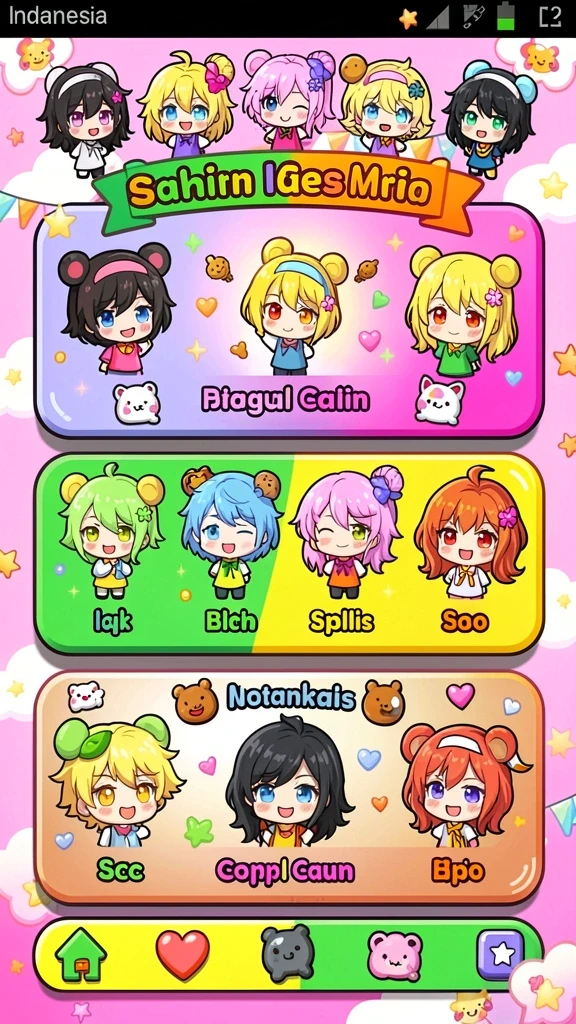Viewport: 576px width, 1024px height.
Task: Select the black-haired Coppl Caun character
Action: pos(287,800)
